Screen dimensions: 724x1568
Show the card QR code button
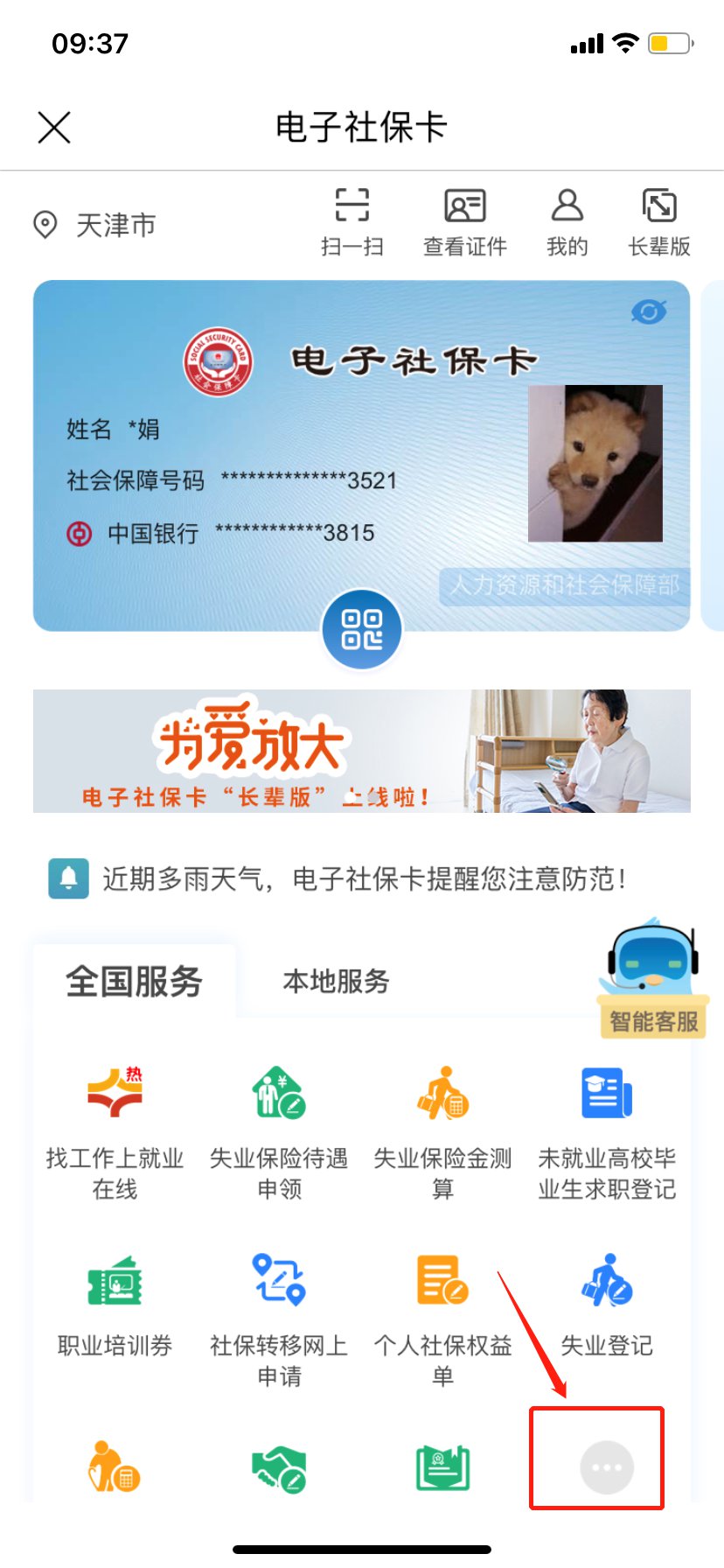[x=362, y=630]
